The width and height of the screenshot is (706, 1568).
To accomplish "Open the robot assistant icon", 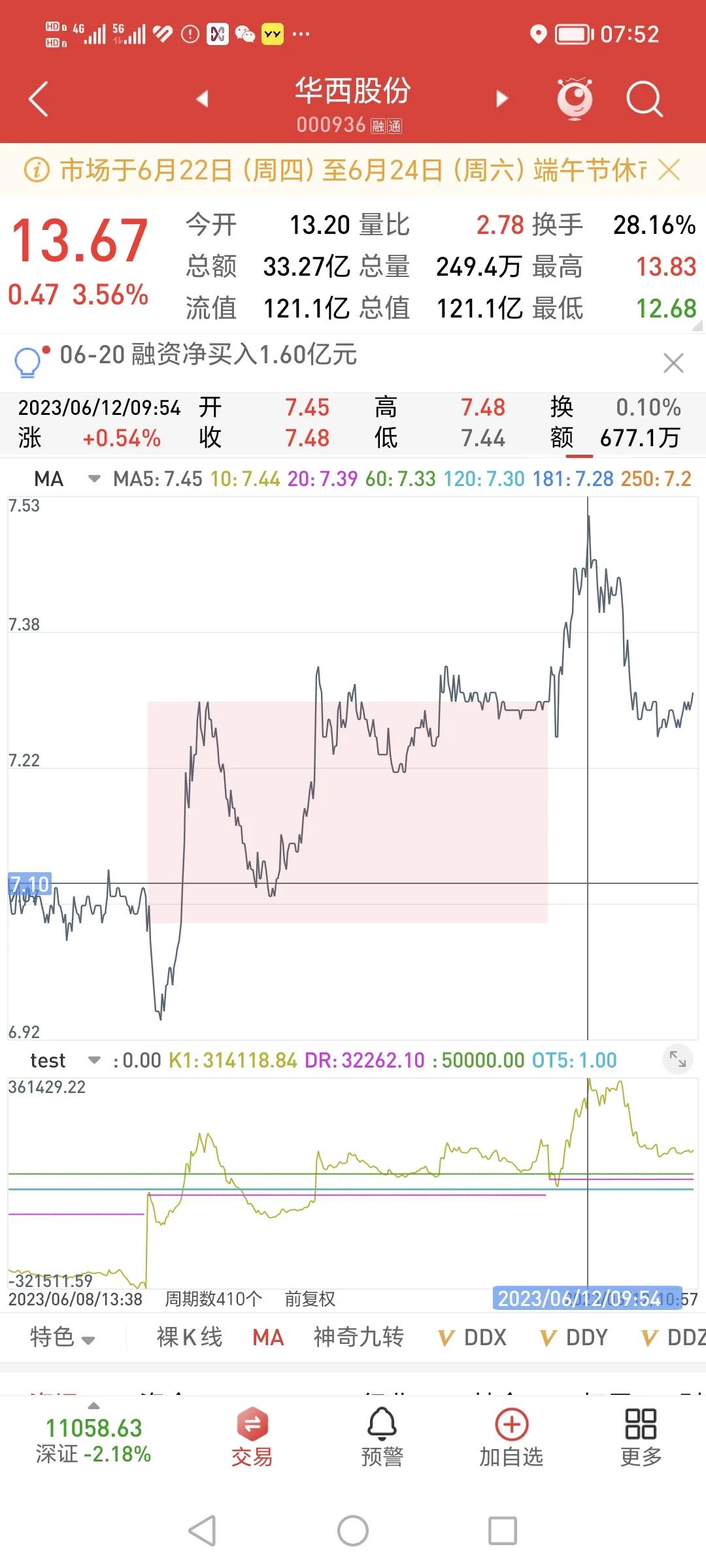I will (x=575, y=99).
